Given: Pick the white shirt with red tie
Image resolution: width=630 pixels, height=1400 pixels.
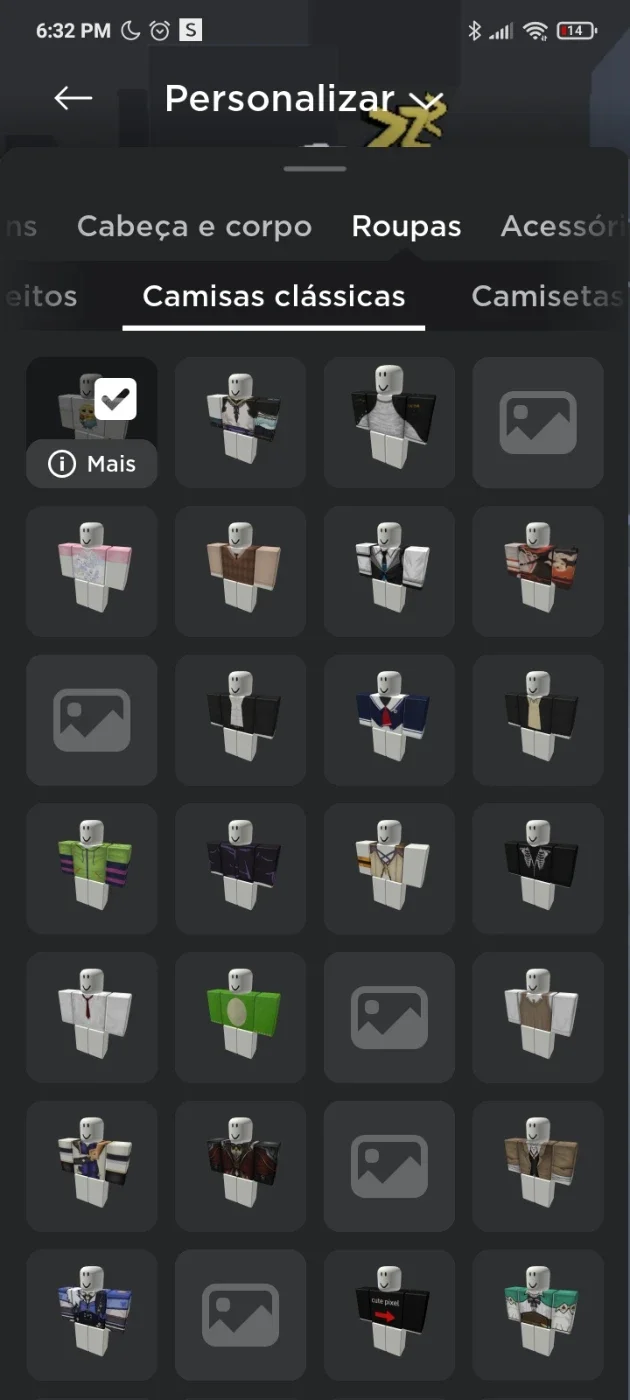Looking at the screenshot, I should (x=92, y=1017).
